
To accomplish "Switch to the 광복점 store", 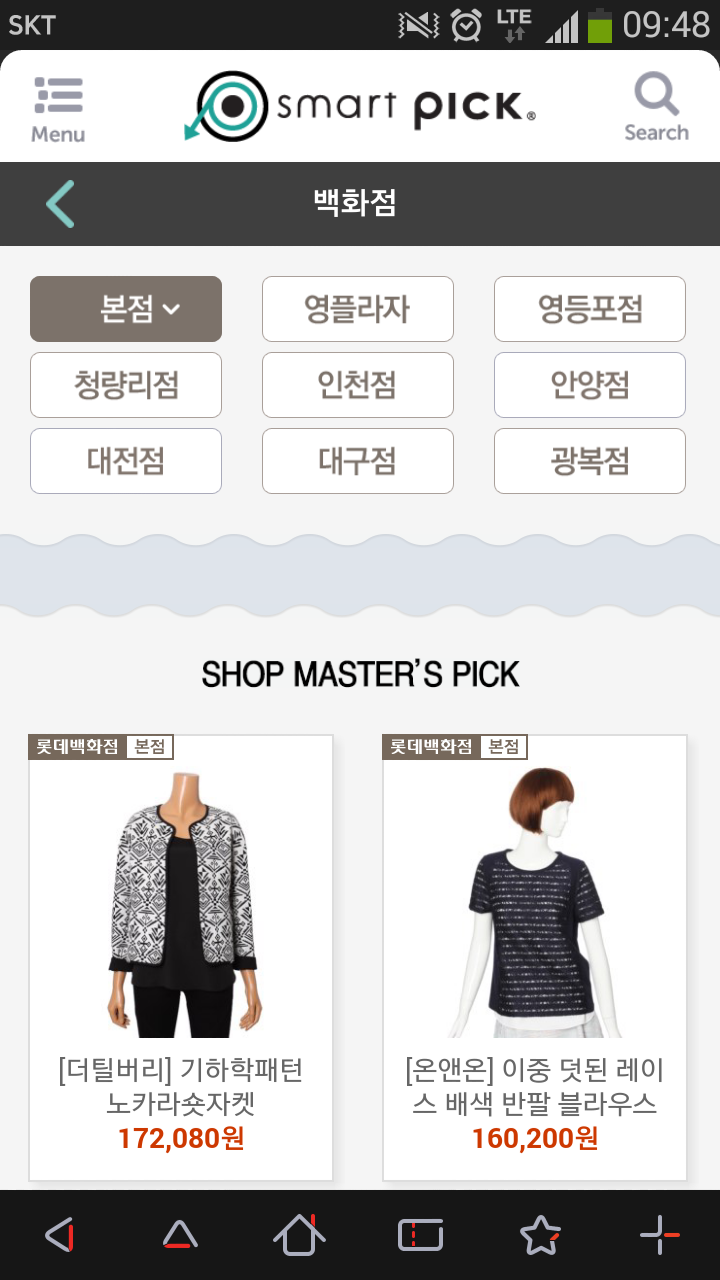I will (590, 461).
